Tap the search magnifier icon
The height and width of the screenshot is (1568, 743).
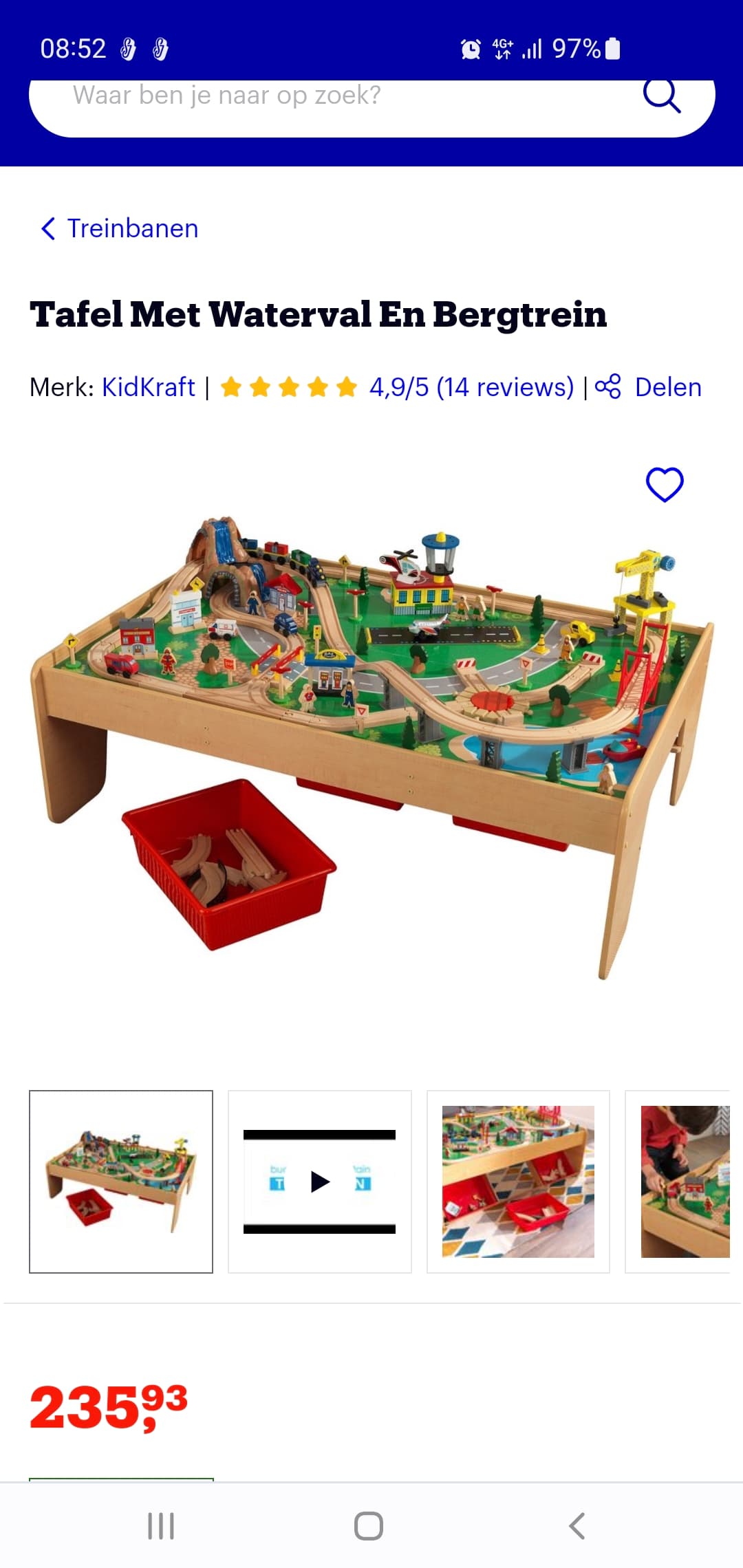coord(662,96)
